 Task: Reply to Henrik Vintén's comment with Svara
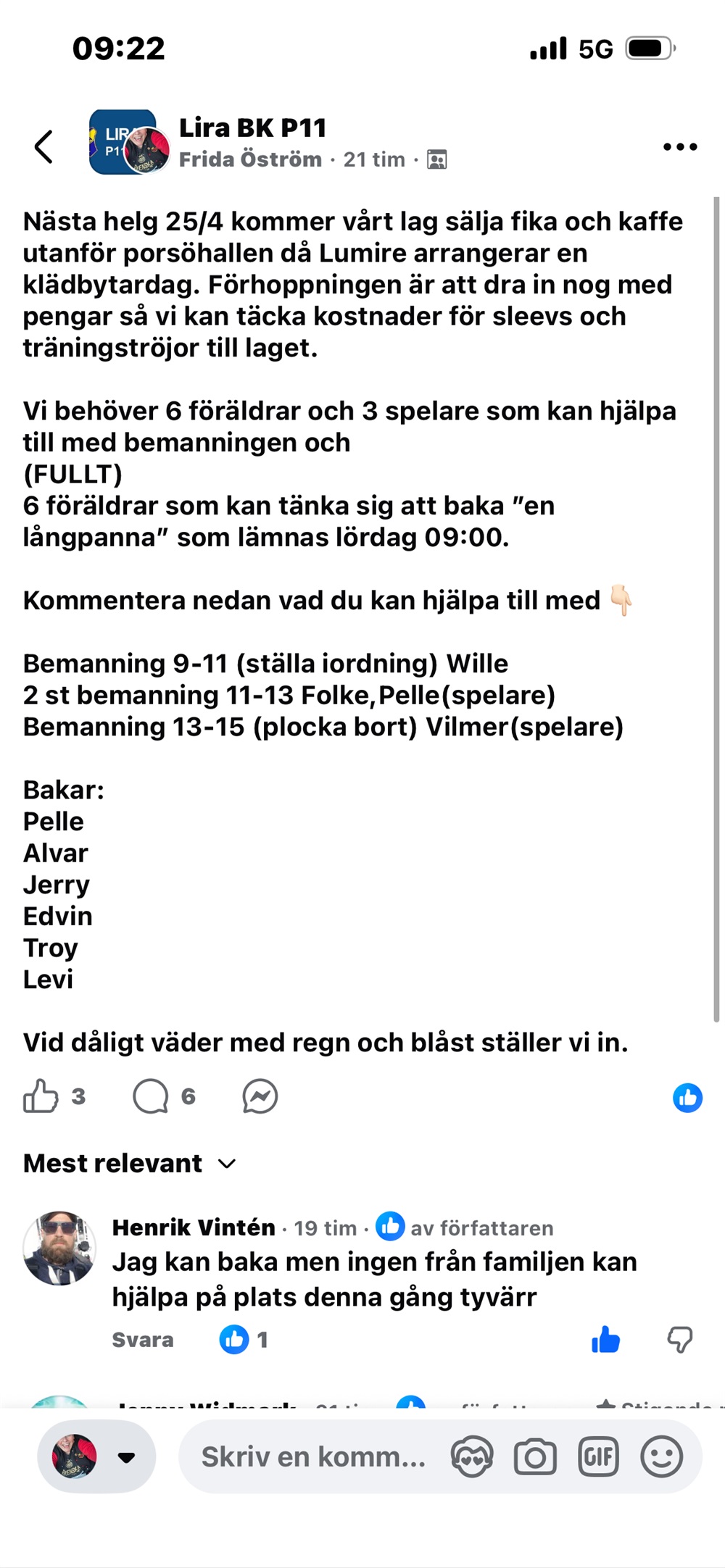coord(143,1340)
